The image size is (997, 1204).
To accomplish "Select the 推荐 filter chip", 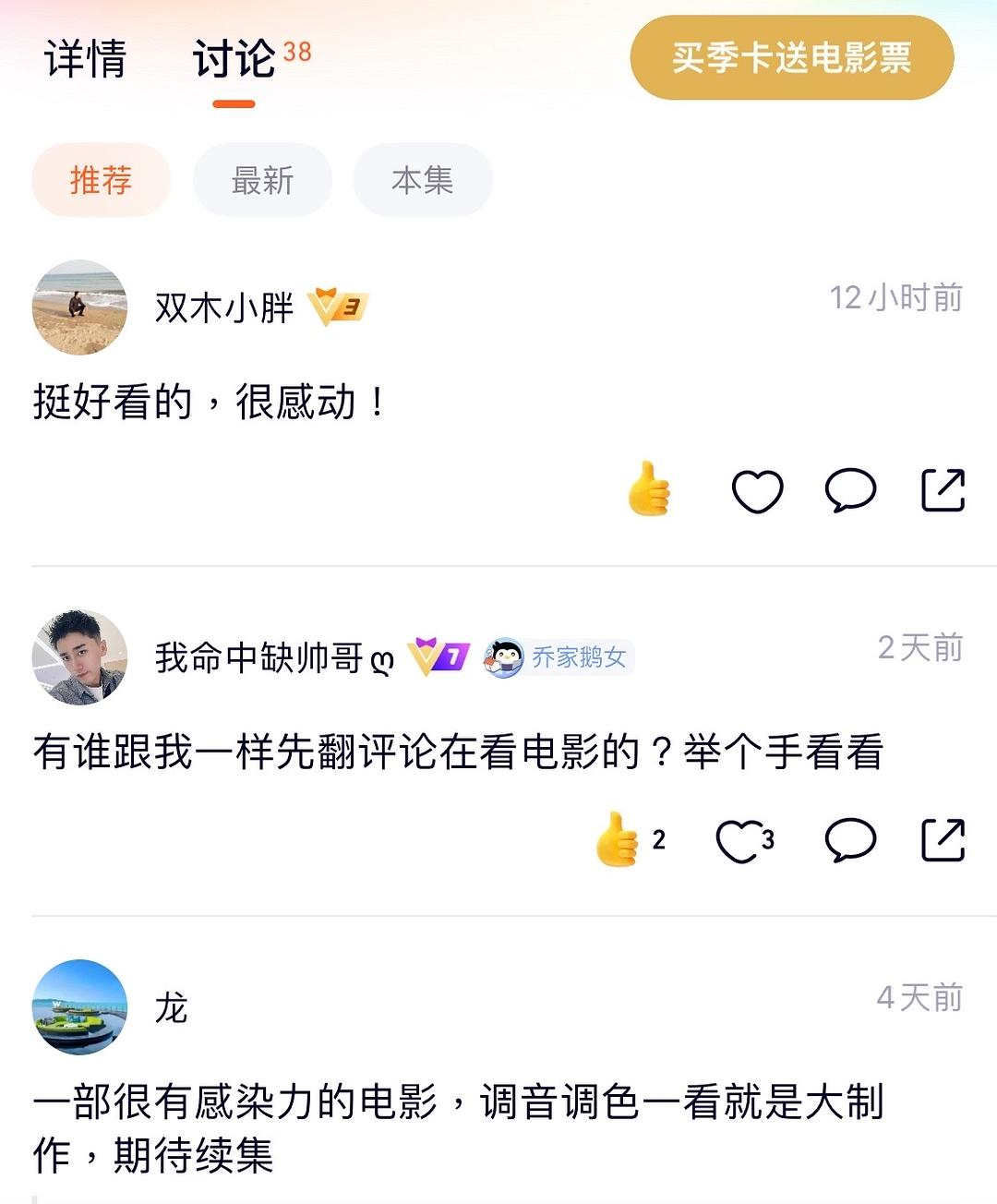I will click(x=102, y=179).
